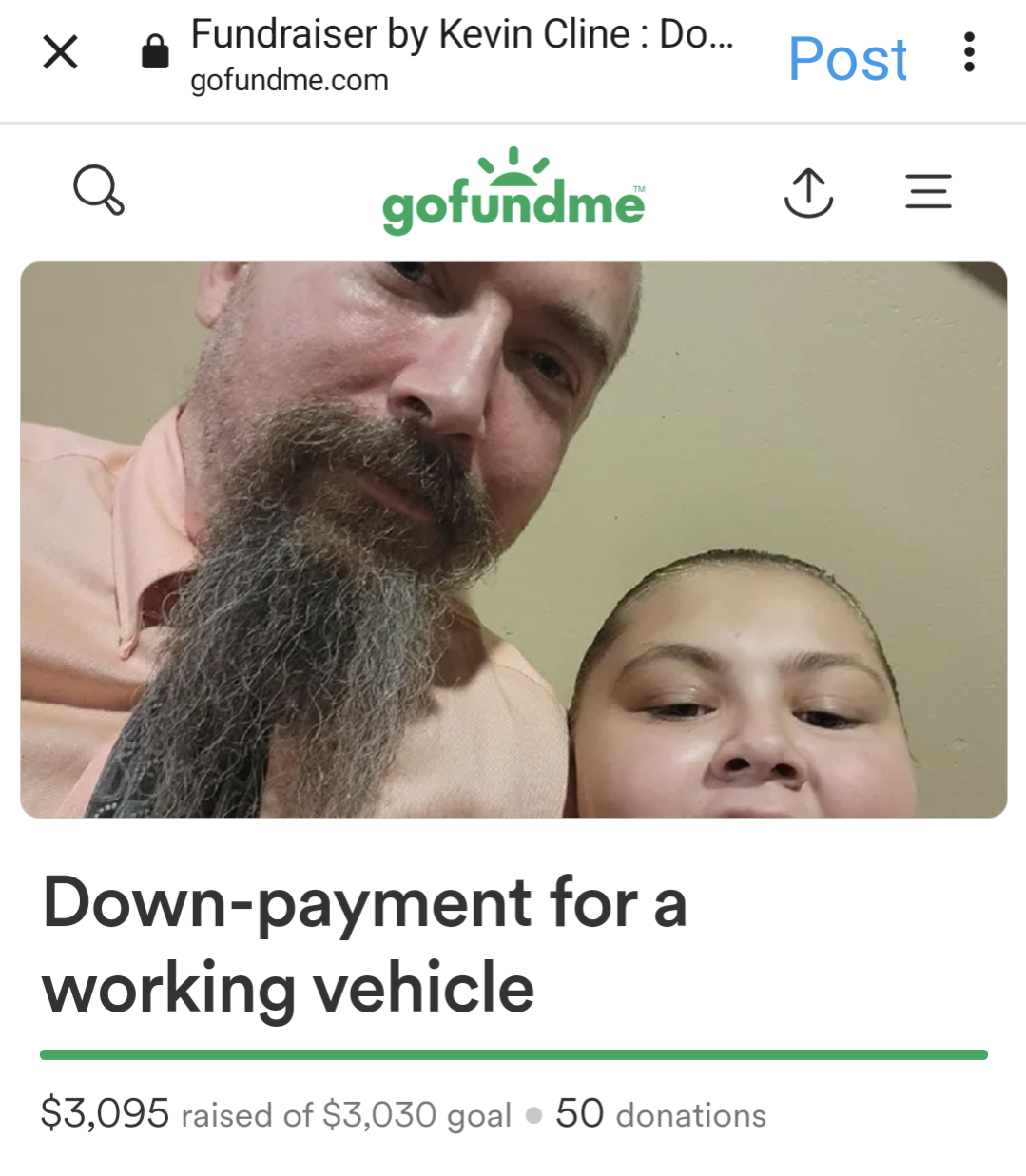This screenshot has height=1176, width=1026.
Task: Open the browser overflow menu
Action: coord(968,52)
